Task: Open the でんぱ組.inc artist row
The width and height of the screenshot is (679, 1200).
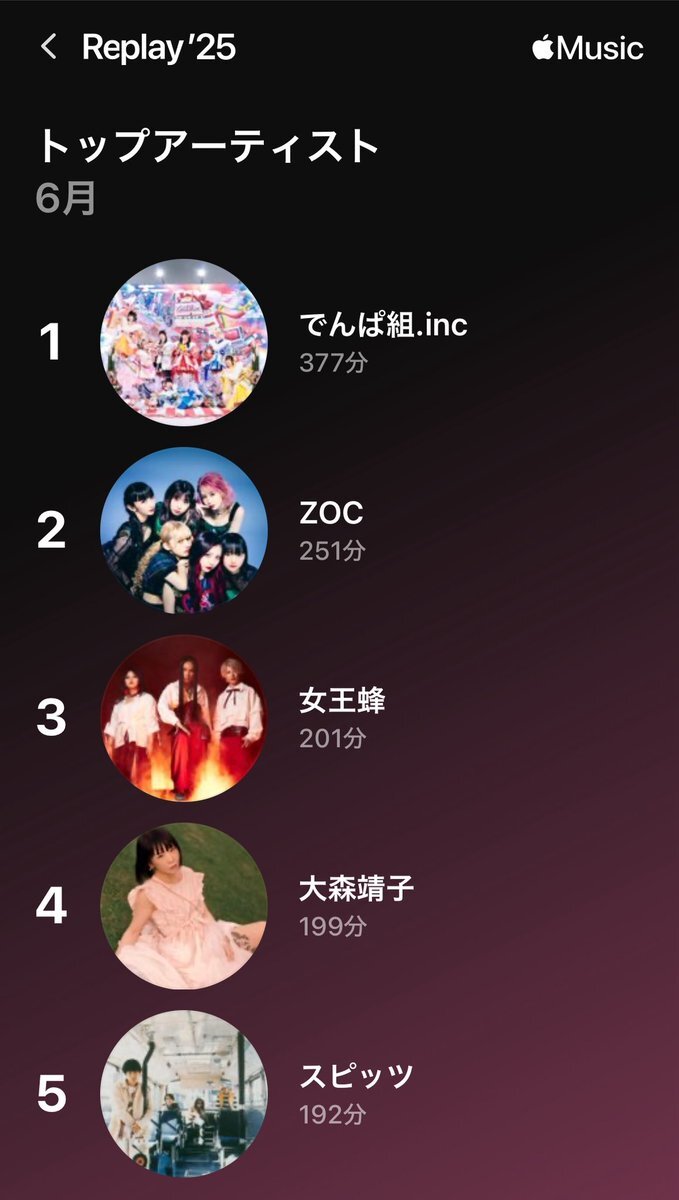Action: 340,342
